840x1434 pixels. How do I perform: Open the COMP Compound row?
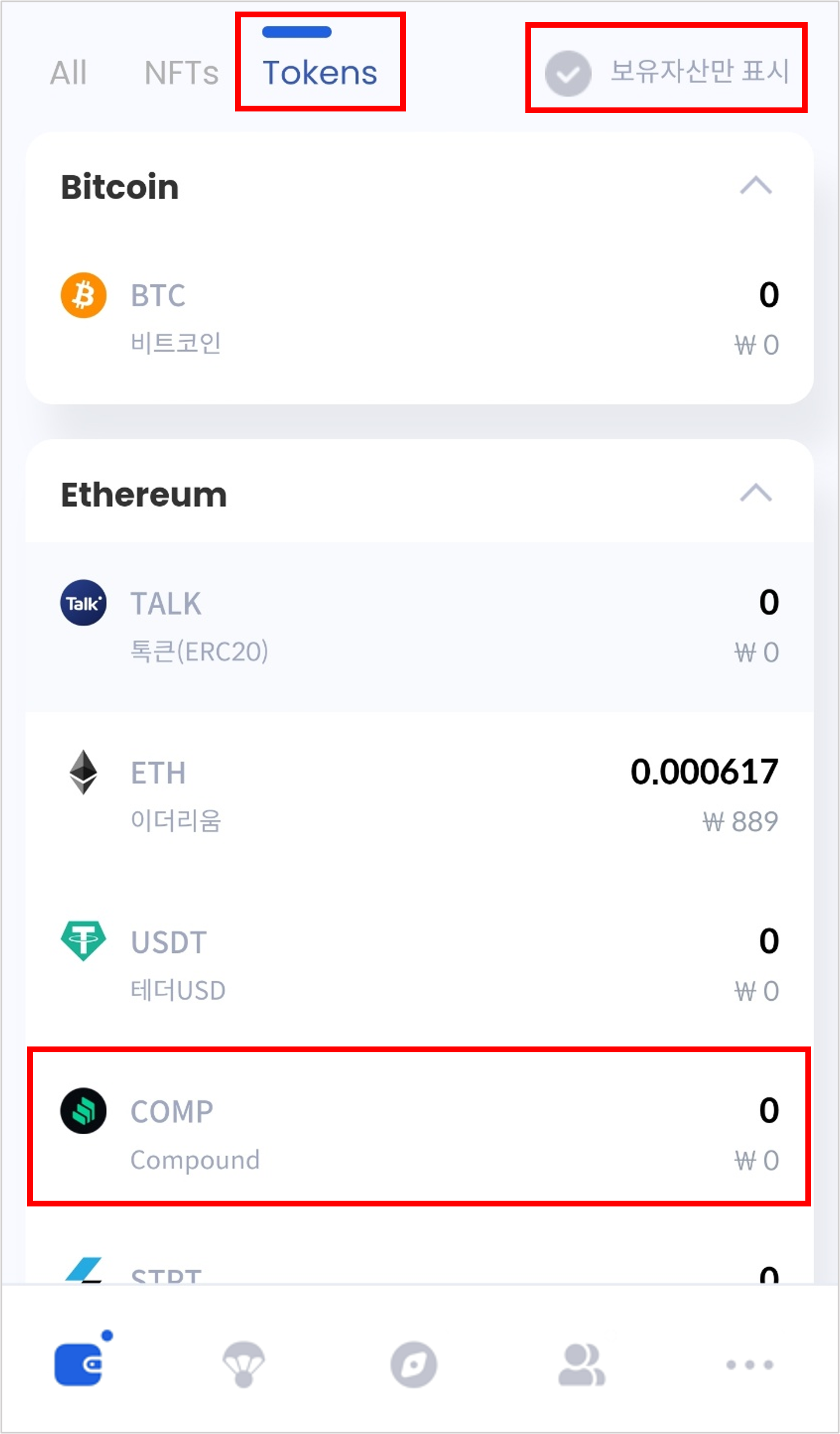point(420,1134)
